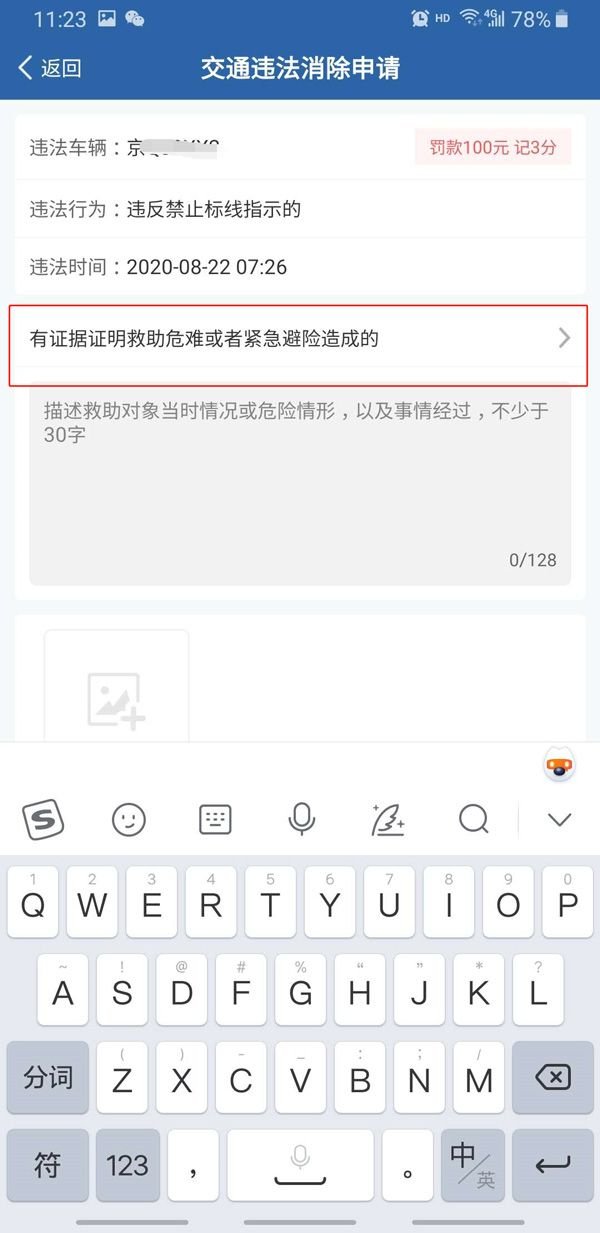
Task: Switch to the 123 numeric keyboard
Action: pyautogui.click(x=128, y=1165)
